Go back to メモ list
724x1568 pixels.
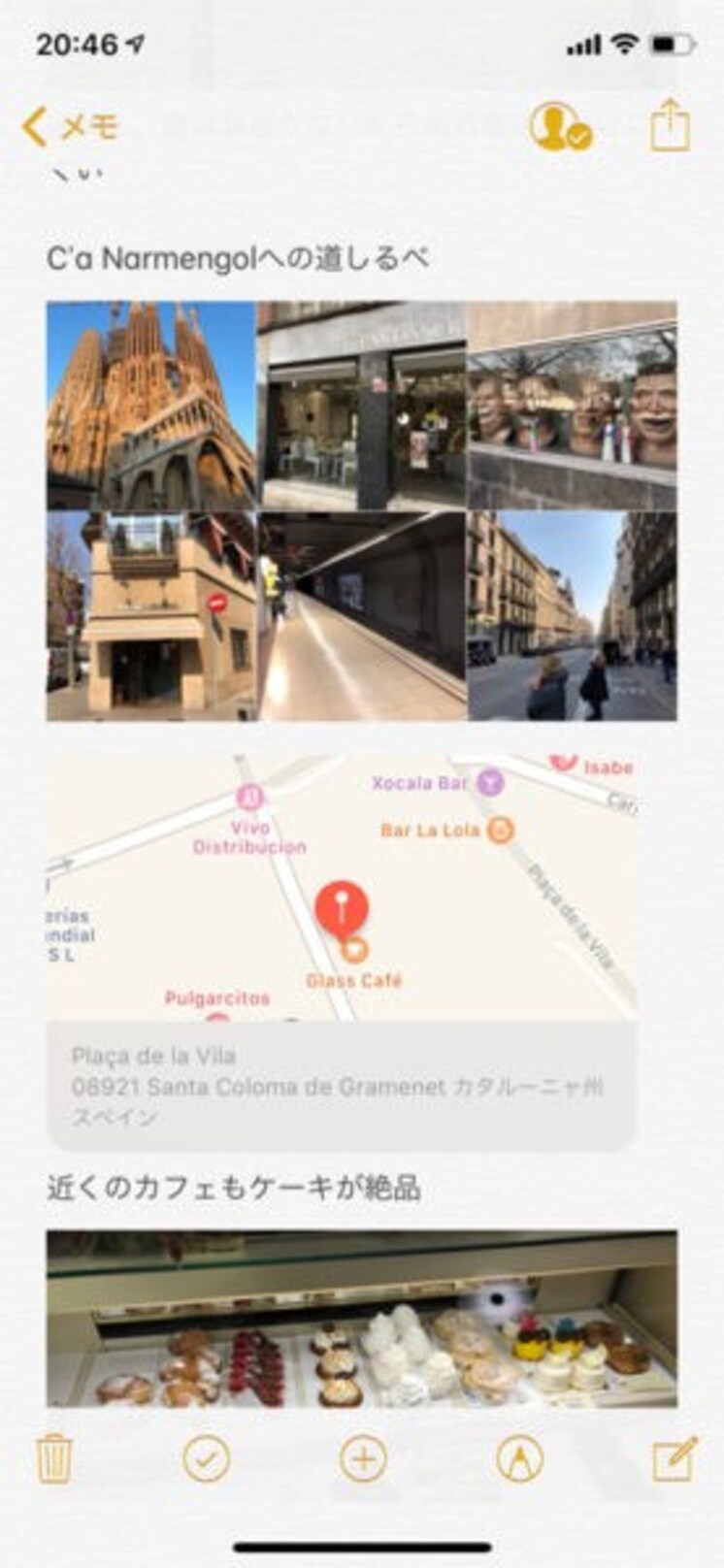click(x=68, y=127)
